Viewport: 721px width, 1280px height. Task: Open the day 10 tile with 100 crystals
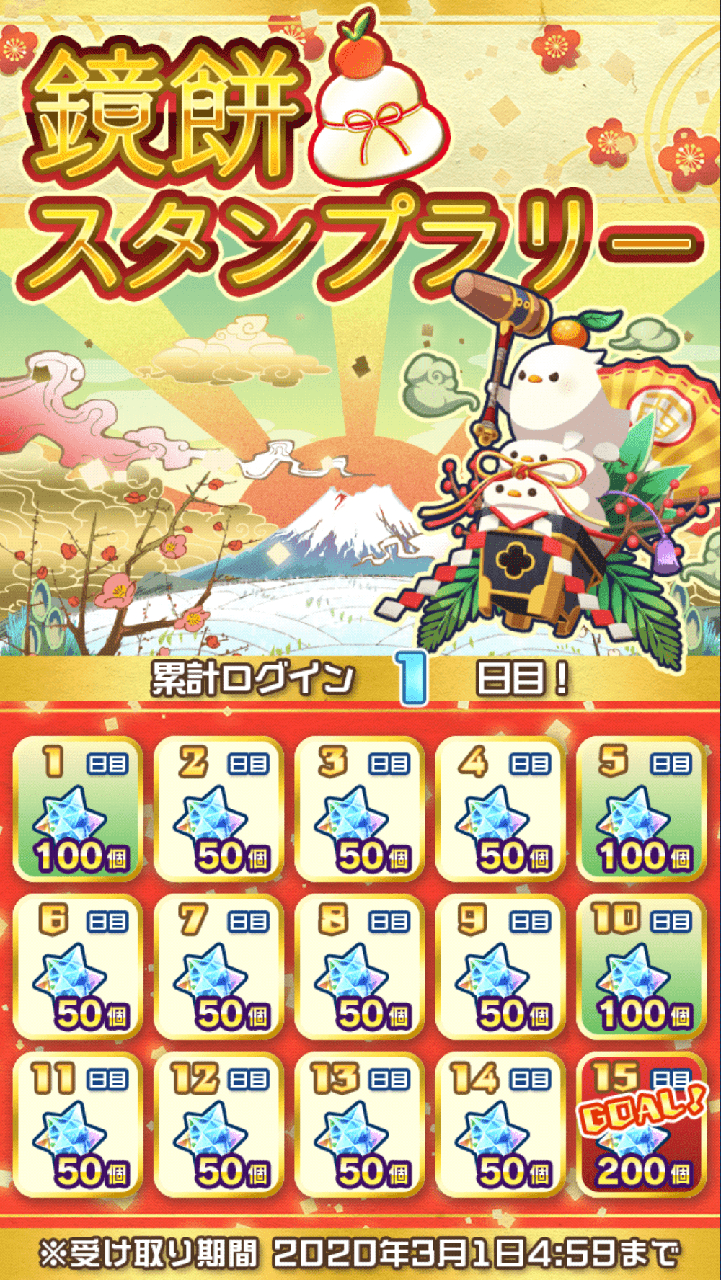tap(642, 966)
